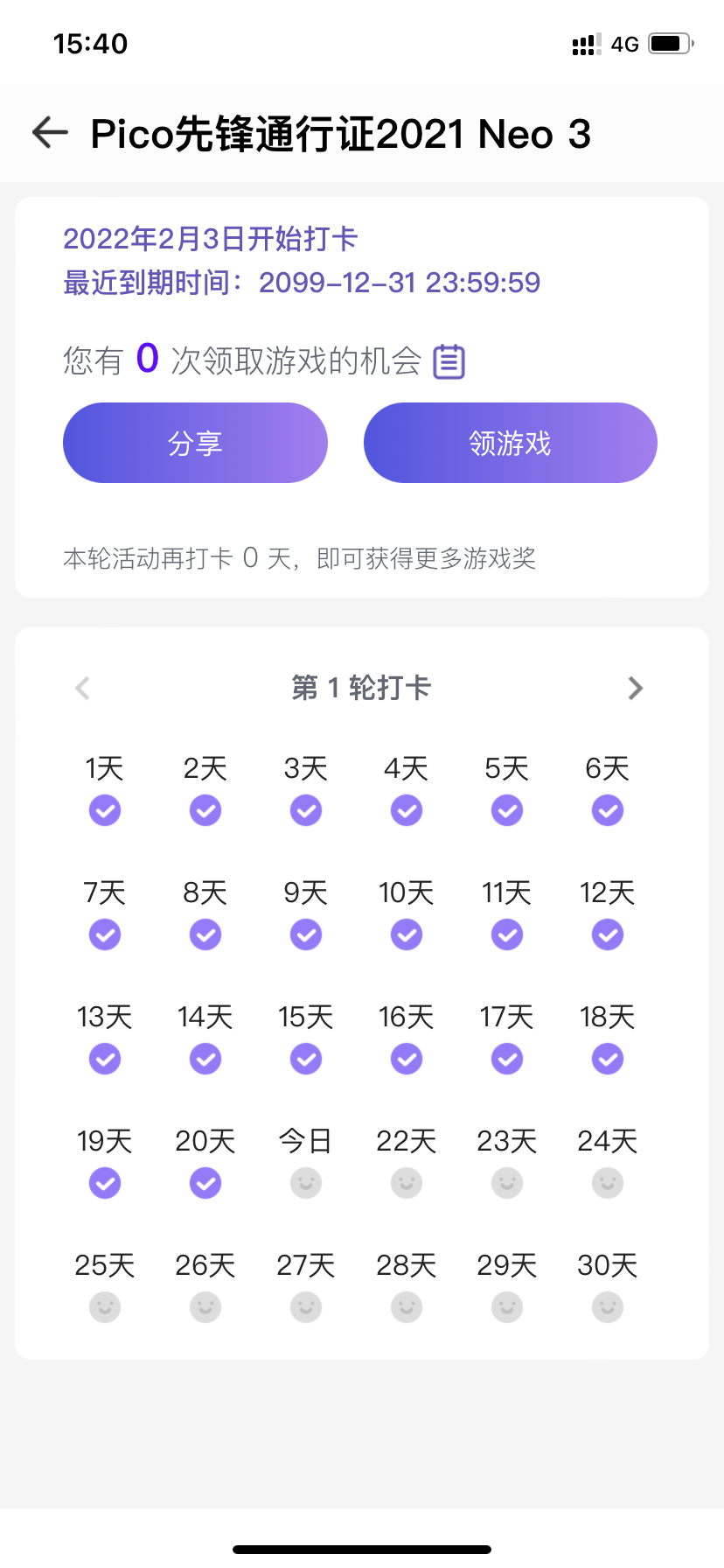Tap the check mark under 1天
Screen dimensions: 724x1568
(x=104, y=810)
